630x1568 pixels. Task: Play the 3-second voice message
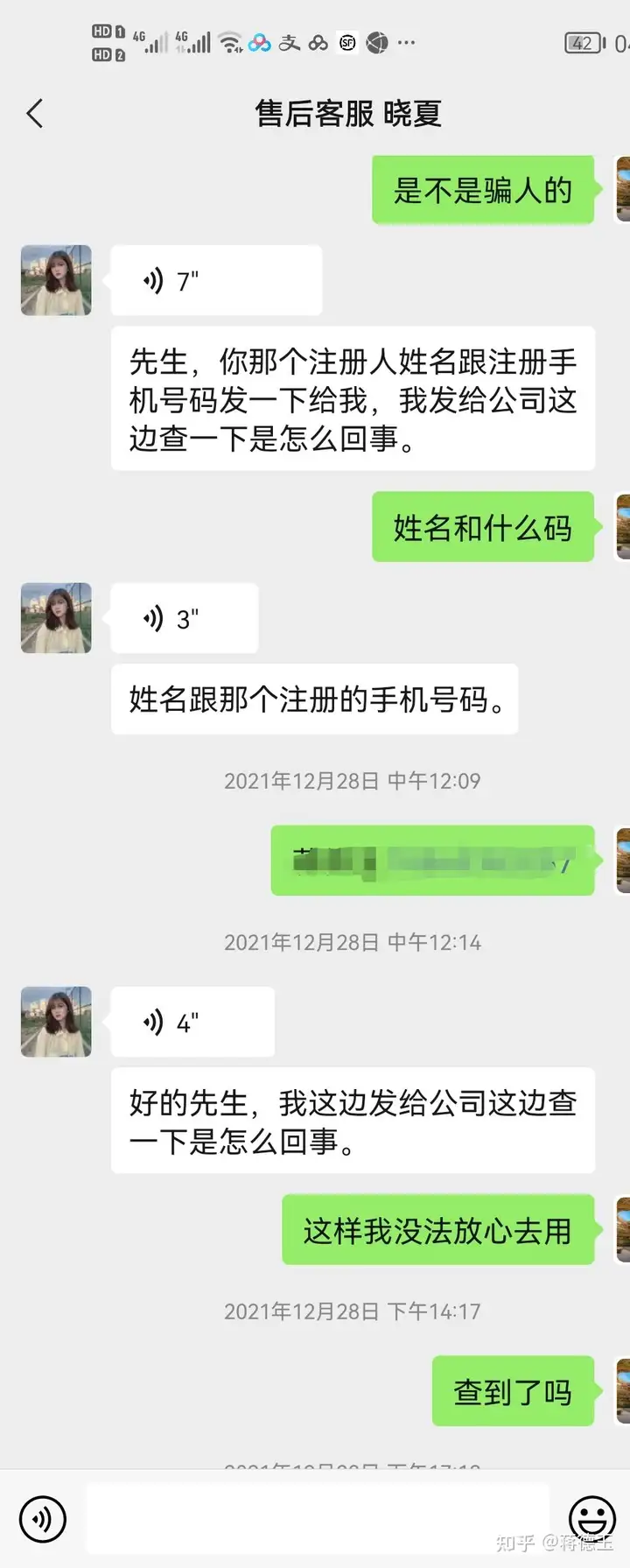[184, 619]
